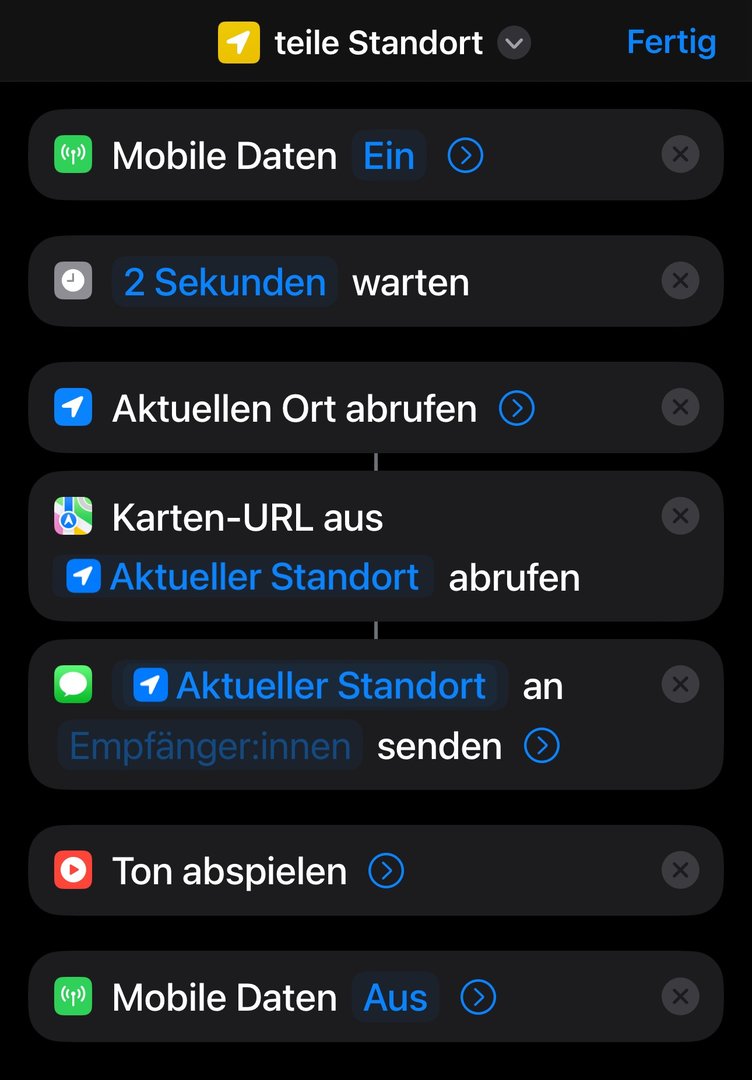Open the shortcut name dropdown chevron
Viewport: 752px width, 1080px height.
point(514,44)
